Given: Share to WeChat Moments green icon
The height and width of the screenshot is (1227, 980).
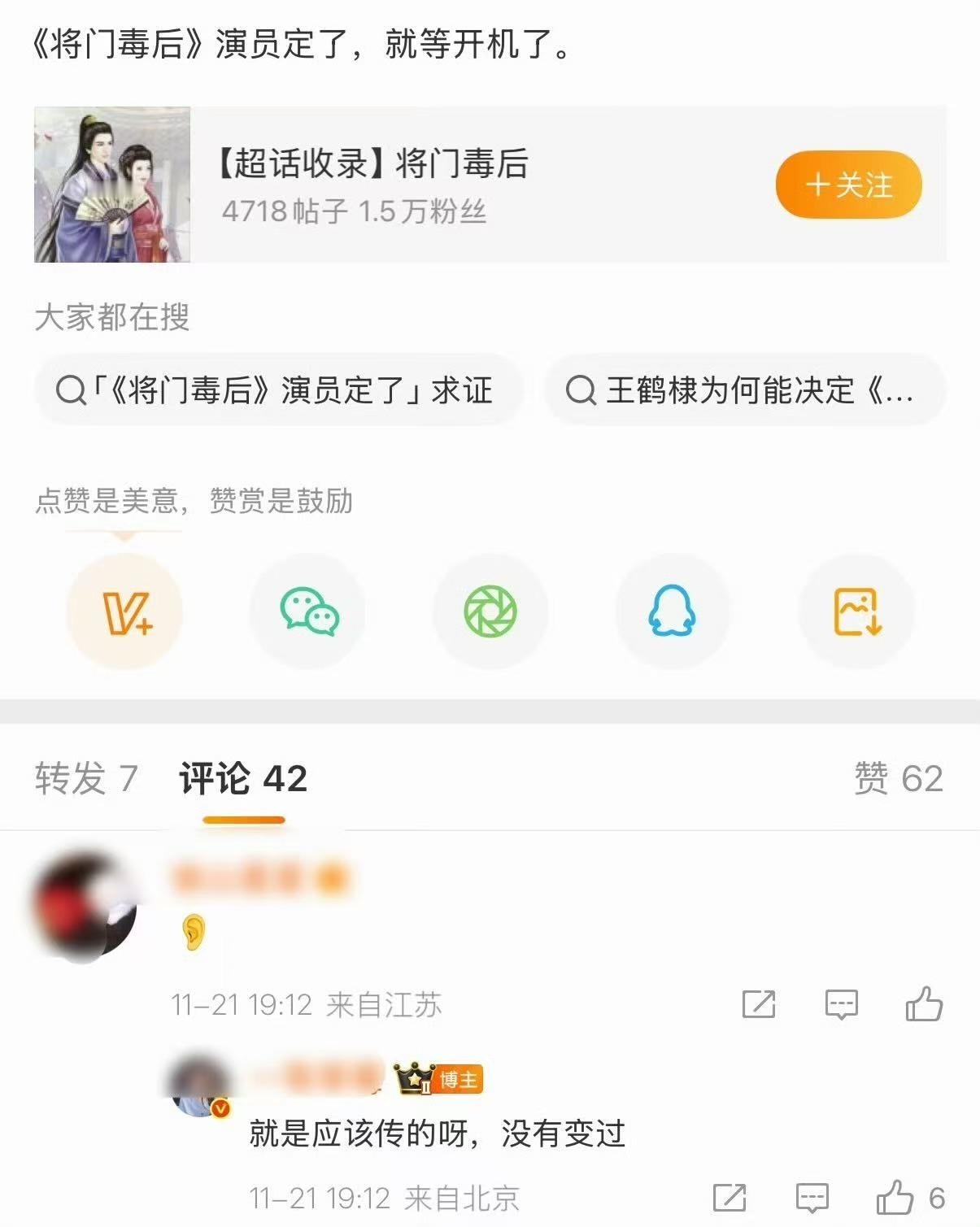Looking at the screenshot, I should (490, 612).
